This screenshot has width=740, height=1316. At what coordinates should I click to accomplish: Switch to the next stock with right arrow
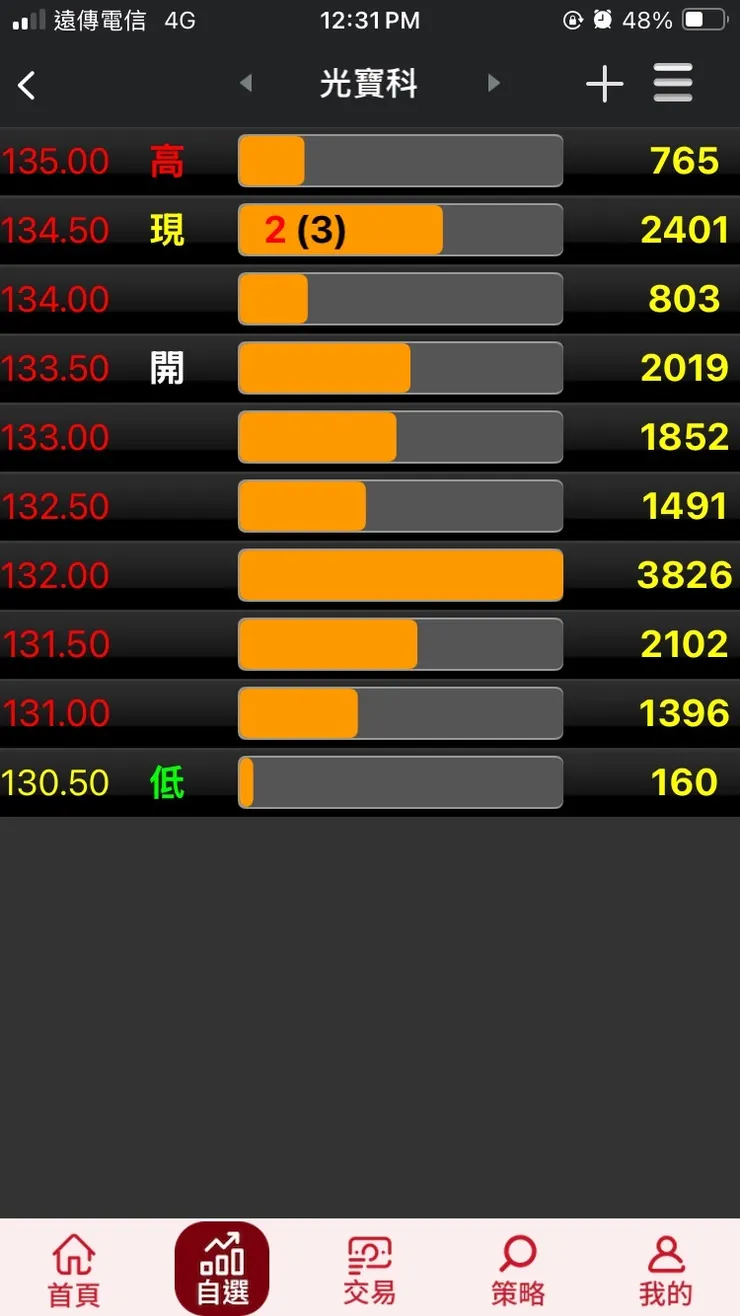coord(493,84)
